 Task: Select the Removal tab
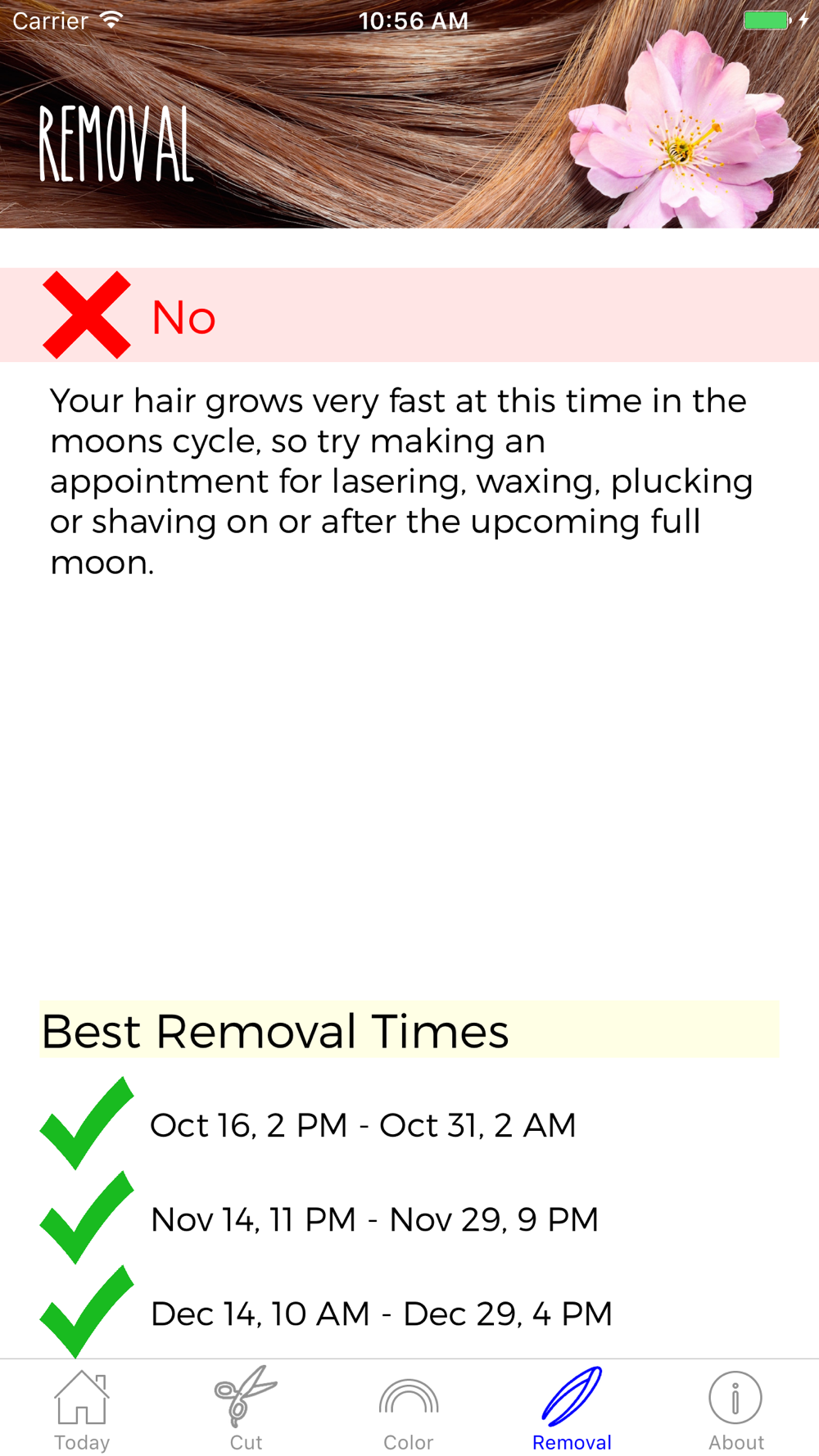(572, 1409)
